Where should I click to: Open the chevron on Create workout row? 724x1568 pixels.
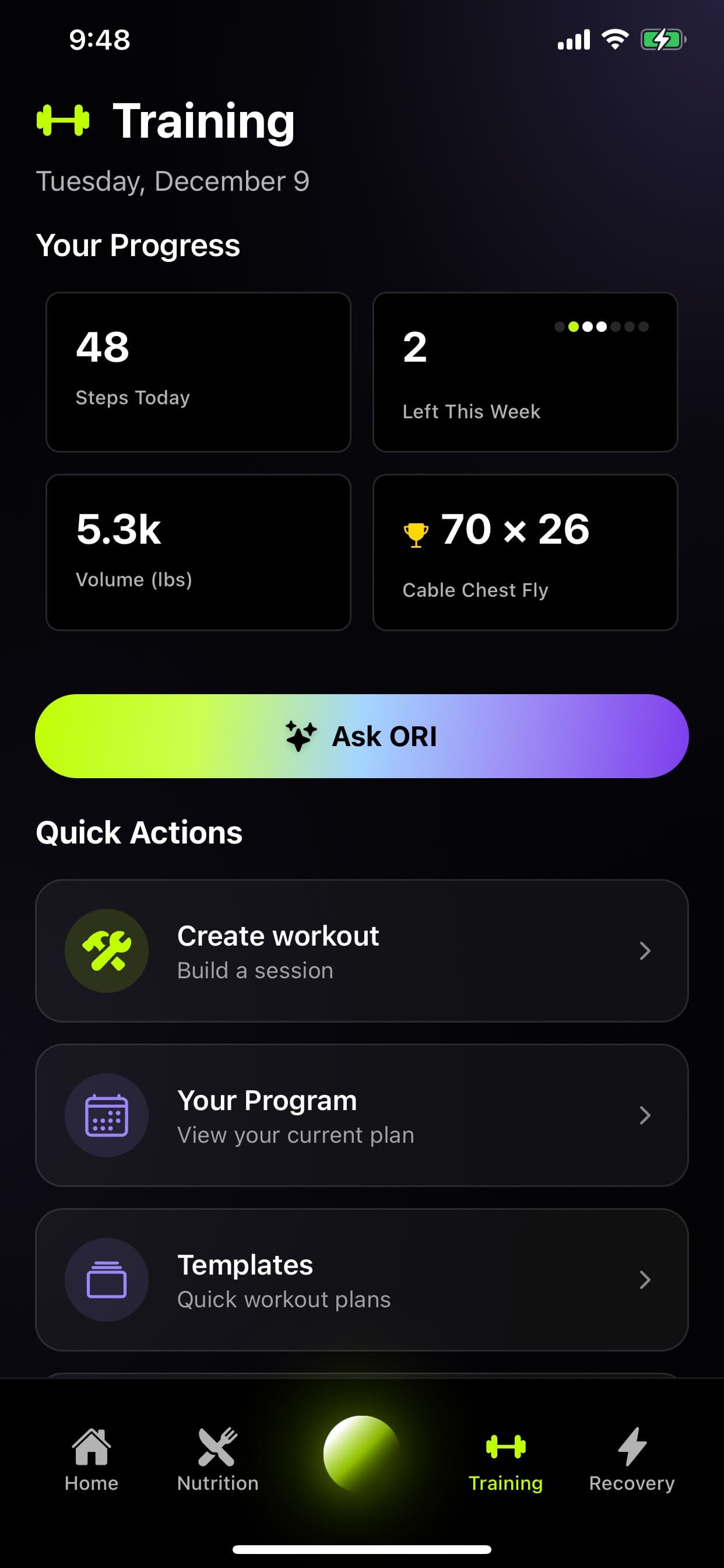point(645,951)
